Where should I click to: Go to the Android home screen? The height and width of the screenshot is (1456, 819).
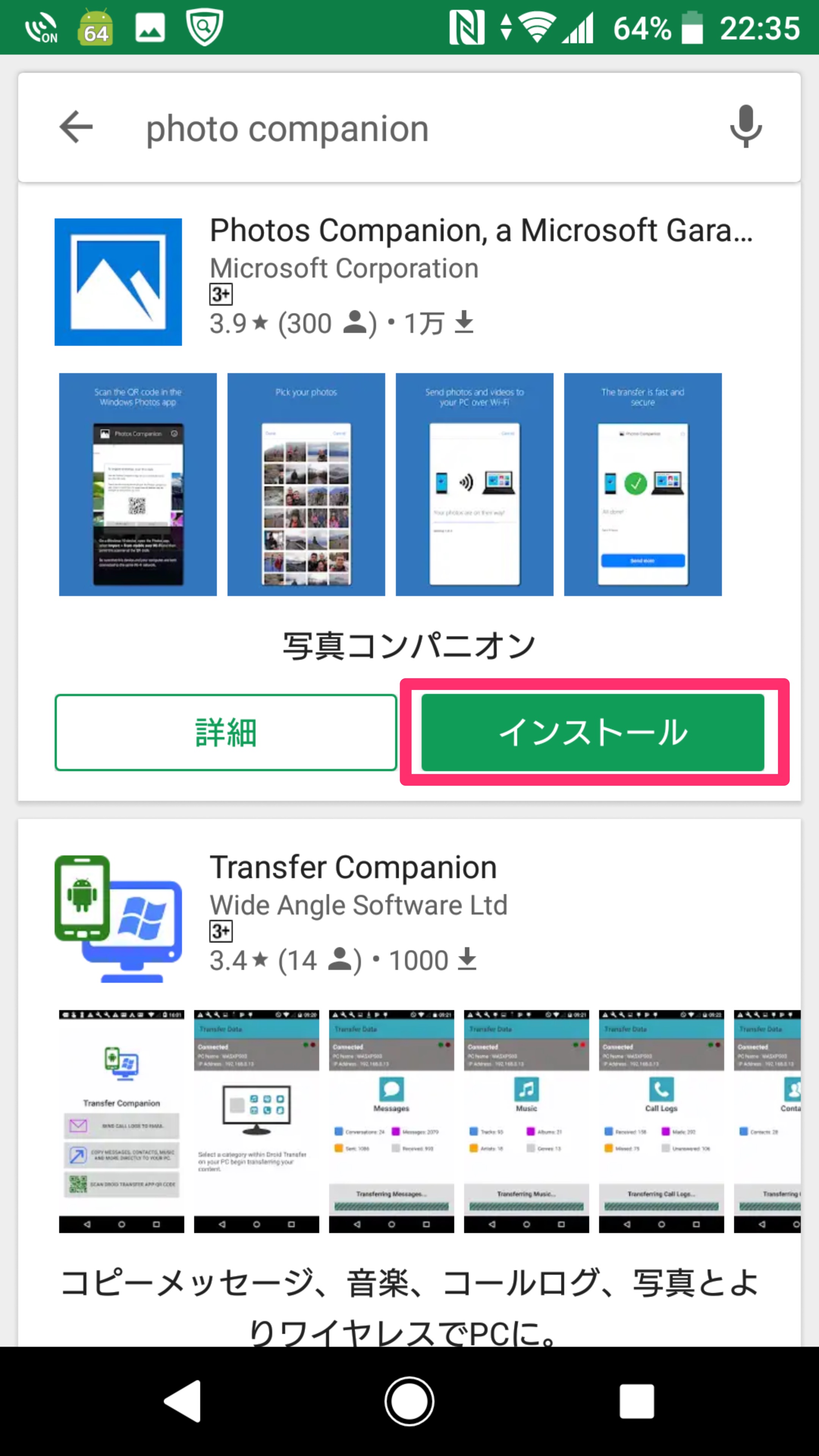click(409, 1401)
